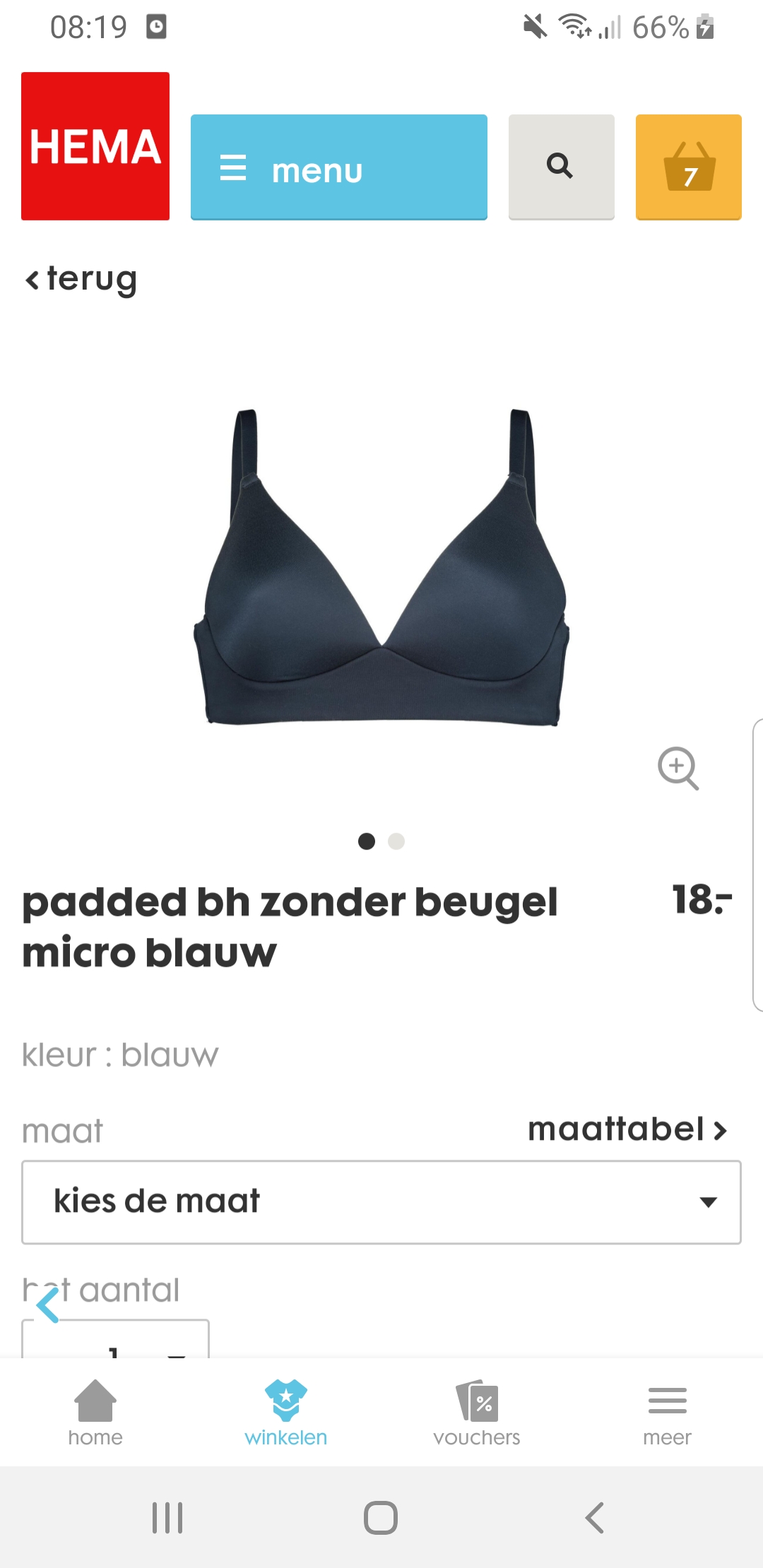The image size is (763, 1568).
Task: Zoom in on the product image
Action: pyautogui.click(x=678, y=768)
